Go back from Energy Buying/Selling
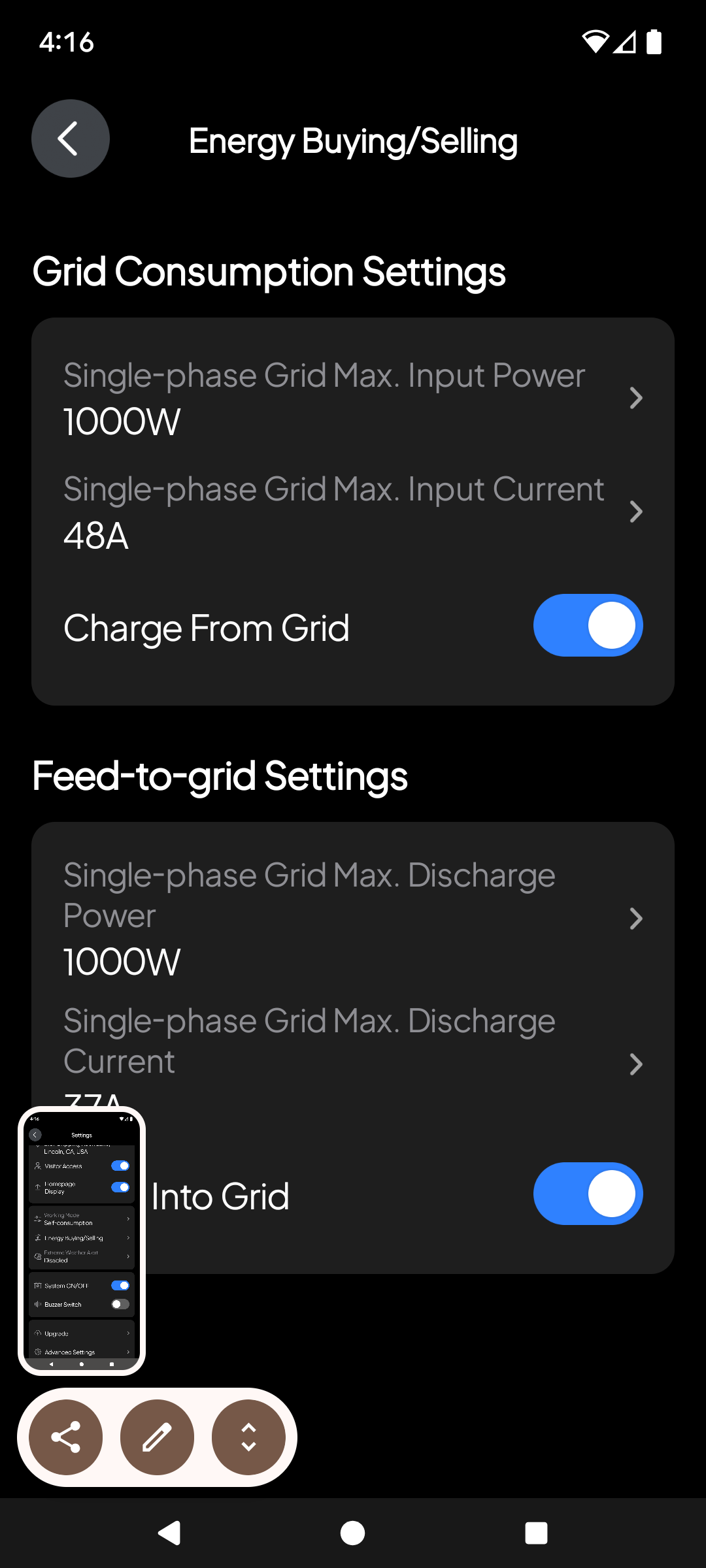 point(71,139)
